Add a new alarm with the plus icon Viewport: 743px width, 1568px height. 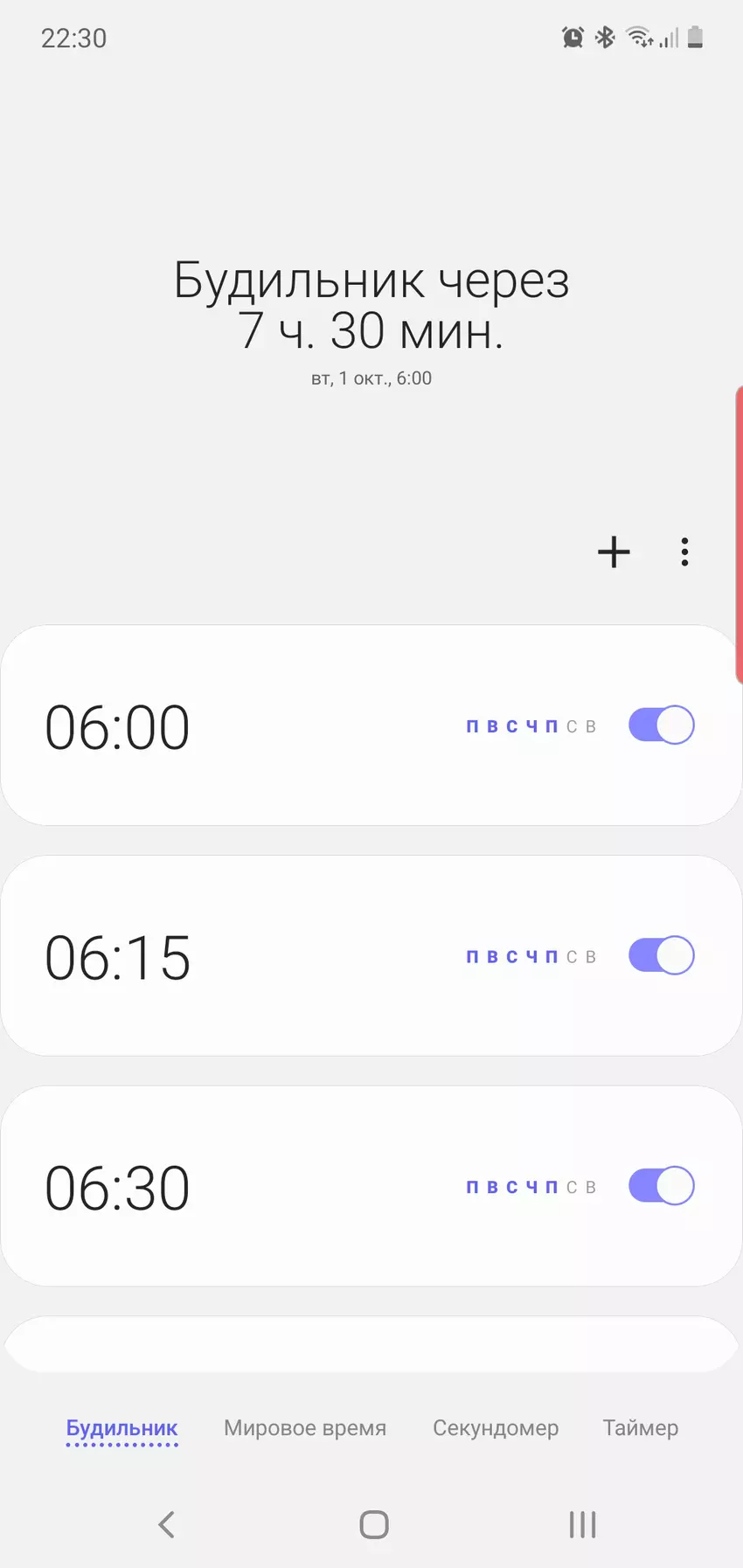614,552
